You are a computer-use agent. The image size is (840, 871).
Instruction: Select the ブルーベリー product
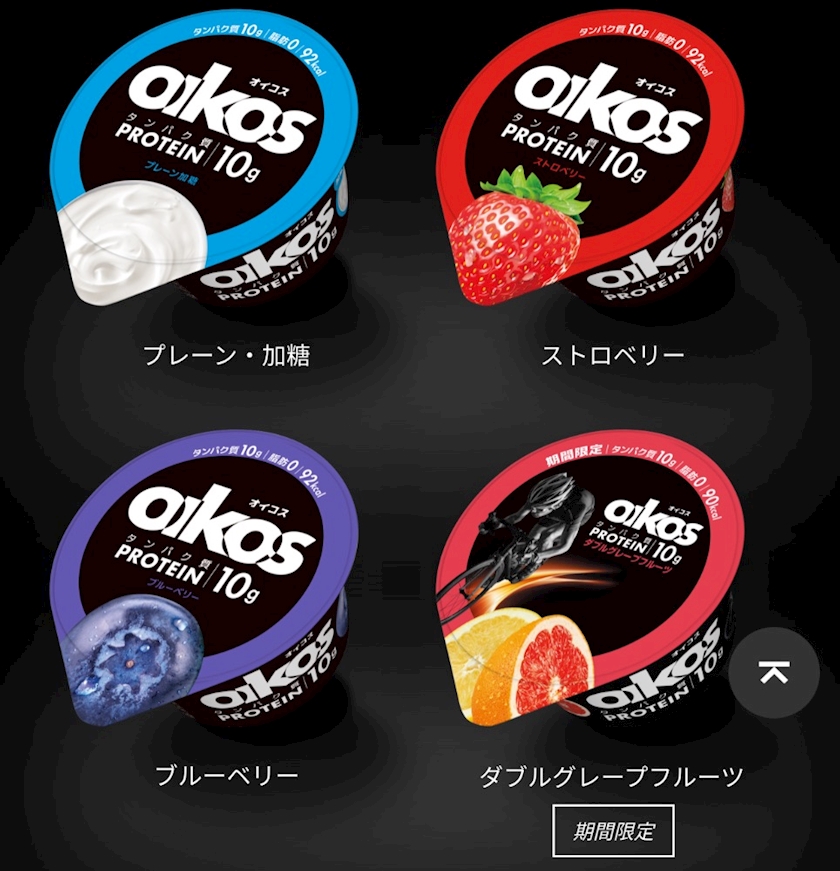(x=204, y=580)
